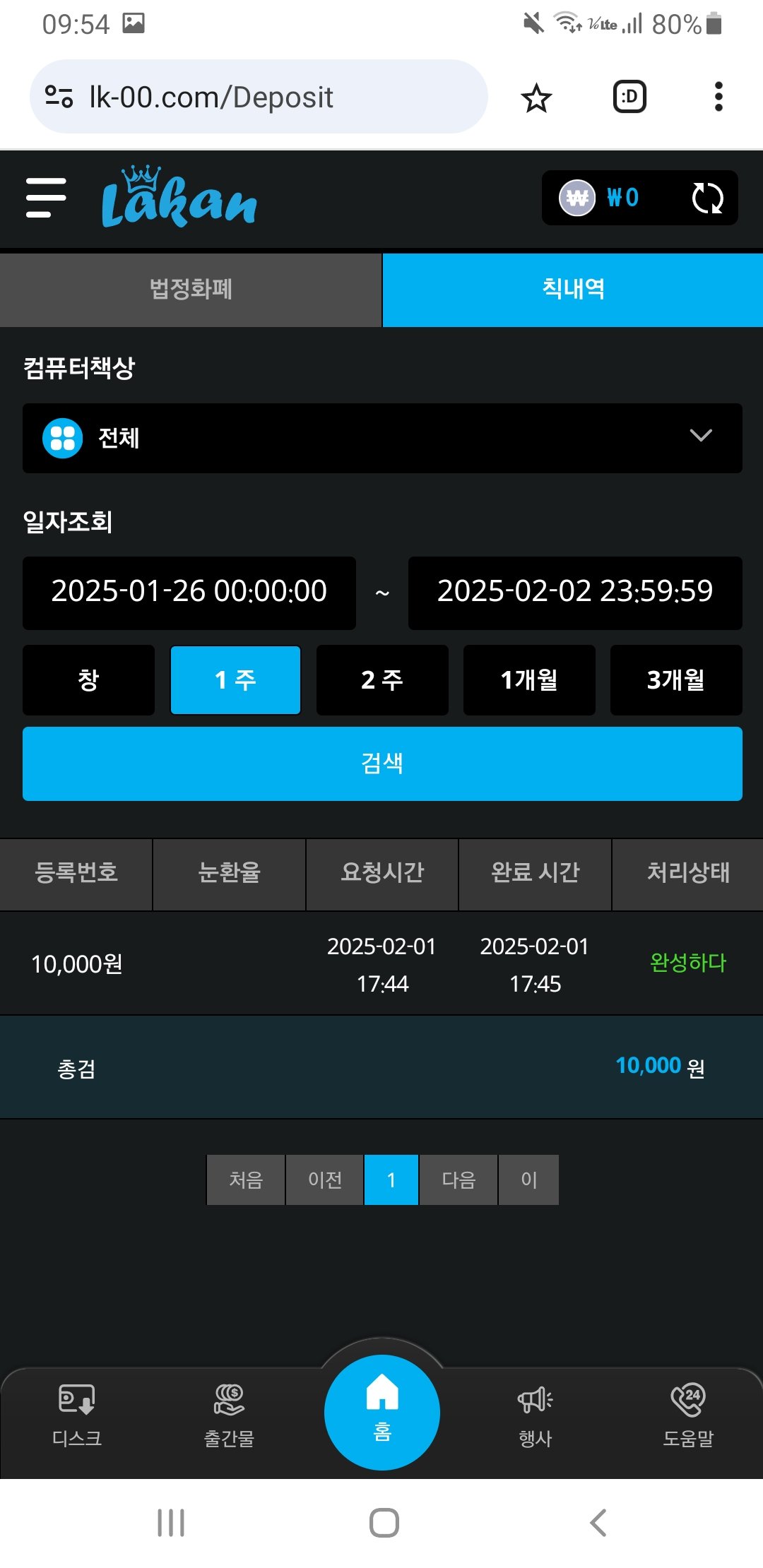763x1568 pixels.
Task: Switch to the 법정화폐 tab
Action: pyautogui.click(x=191, y=290)
